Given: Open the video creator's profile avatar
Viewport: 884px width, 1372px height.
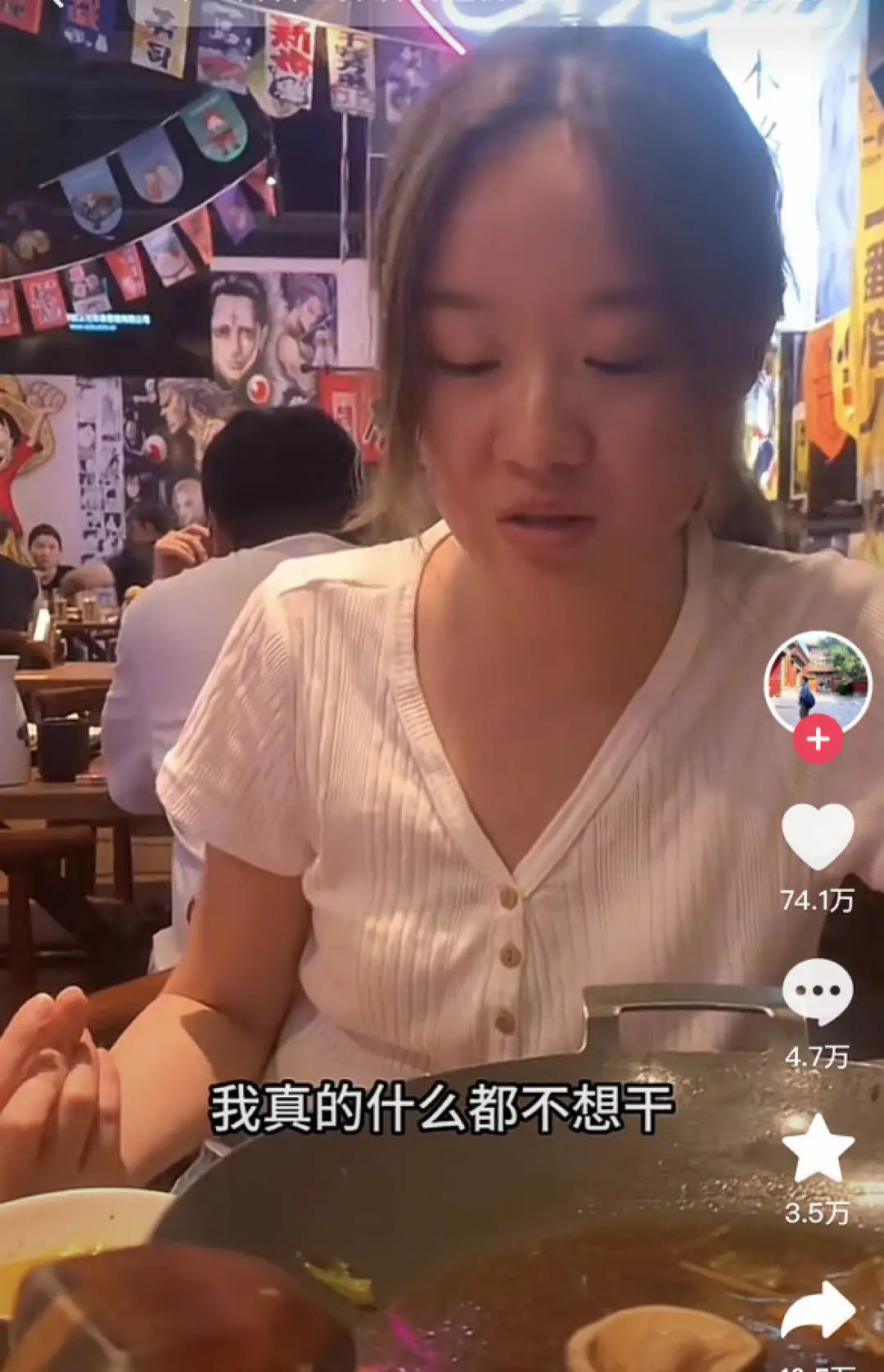Looking at the screenshot, I should 817,682.
